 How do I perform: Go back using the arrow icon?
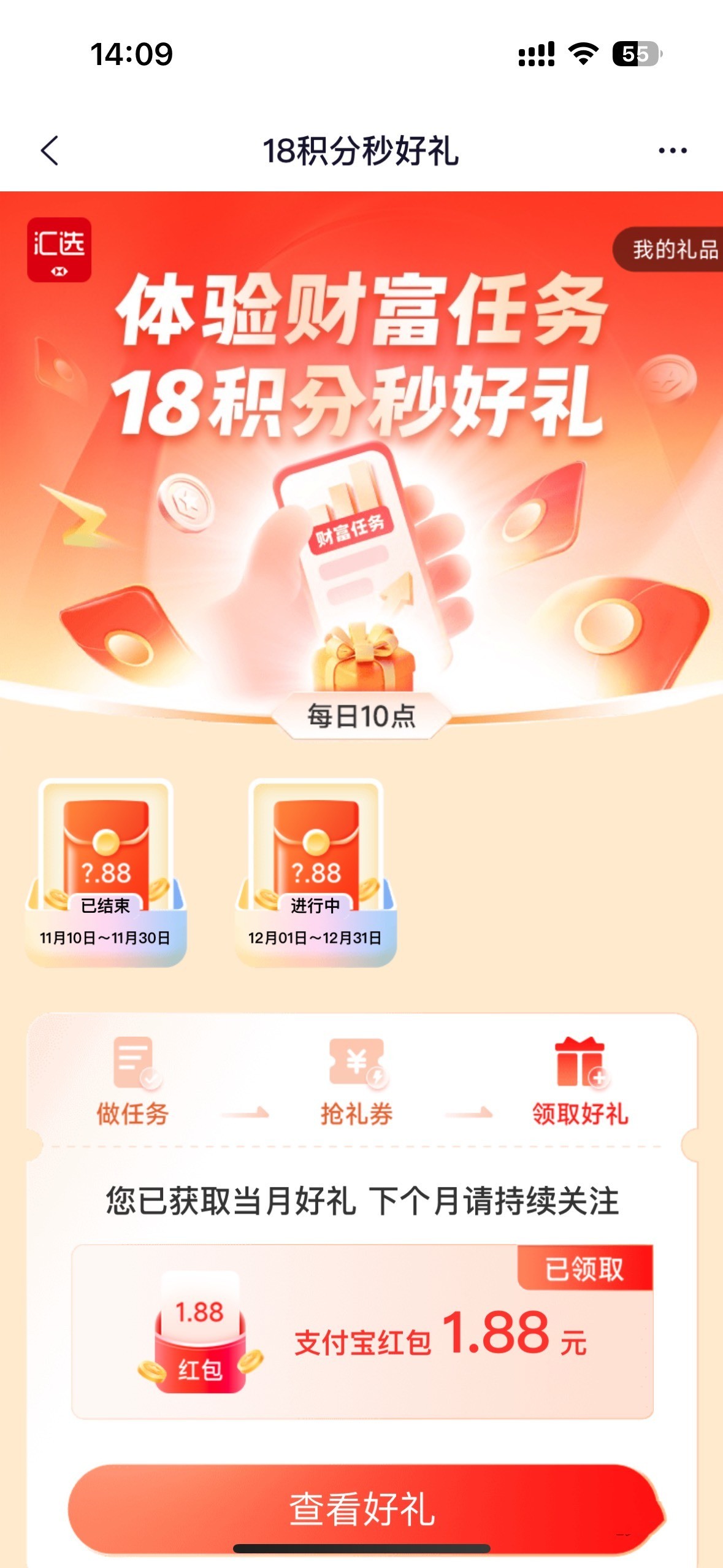point(50,151)
